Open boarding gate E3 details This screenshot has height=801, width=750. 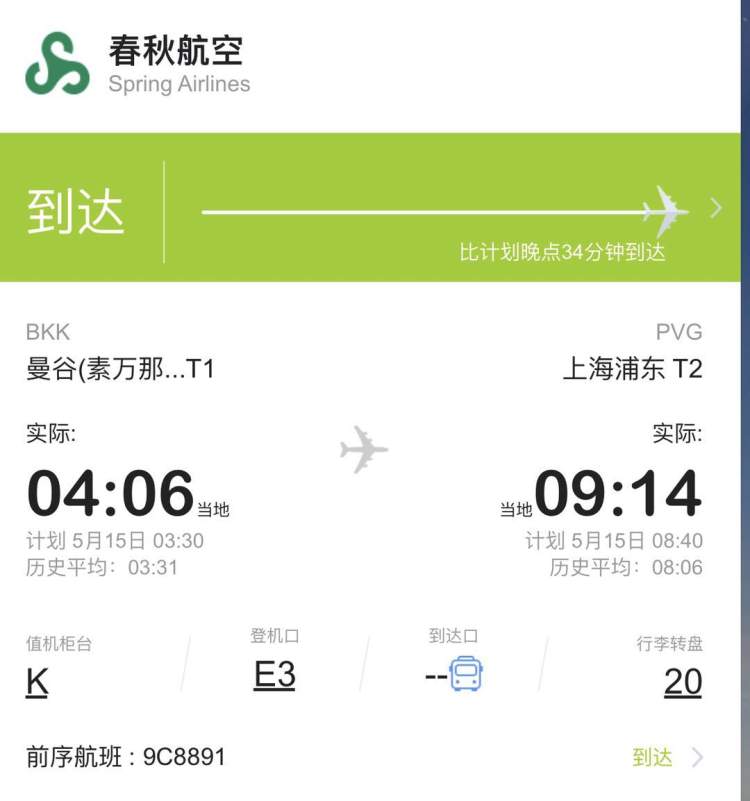point(274,675)
